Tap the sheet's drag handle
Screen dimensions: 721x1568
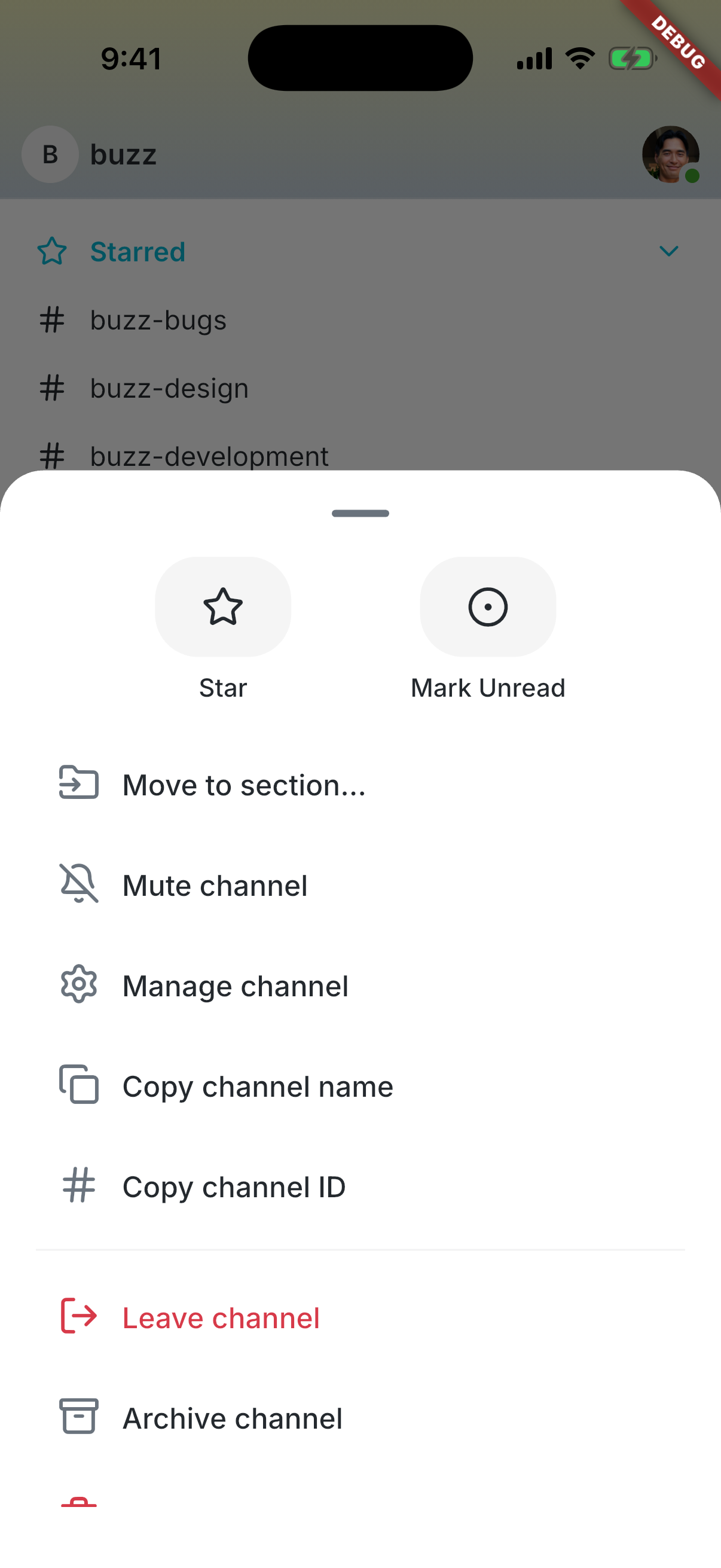point(360,513)
